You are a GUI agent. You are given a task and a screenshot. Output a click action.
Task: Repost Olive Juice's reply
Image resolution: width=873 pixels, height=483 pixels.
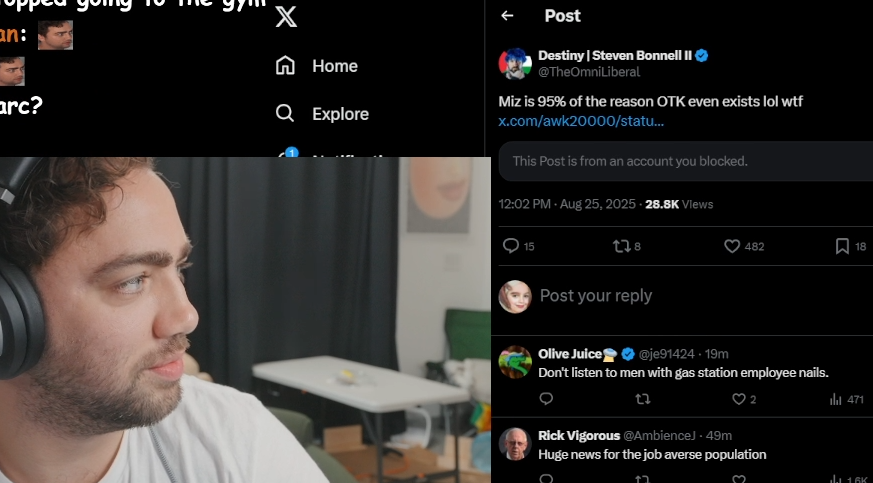643,399
